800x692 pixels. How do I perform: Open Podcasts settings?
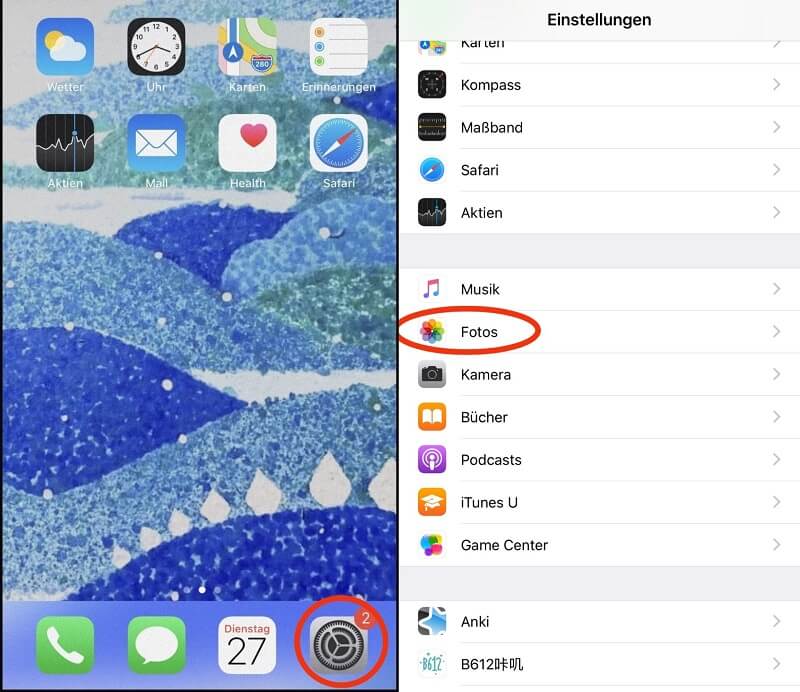pyautogui.click(x=600, y=460)
